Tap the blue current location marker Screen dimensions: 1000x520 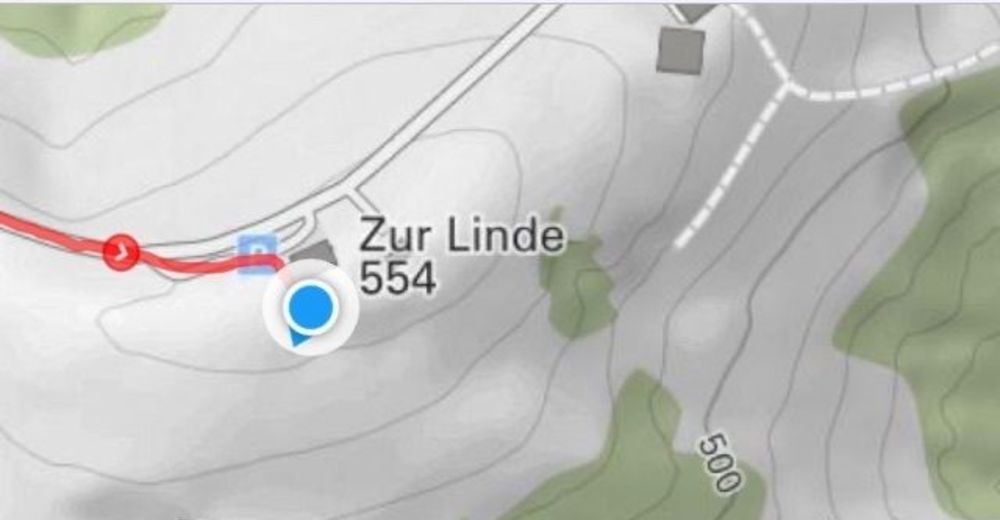pos(310,307)
